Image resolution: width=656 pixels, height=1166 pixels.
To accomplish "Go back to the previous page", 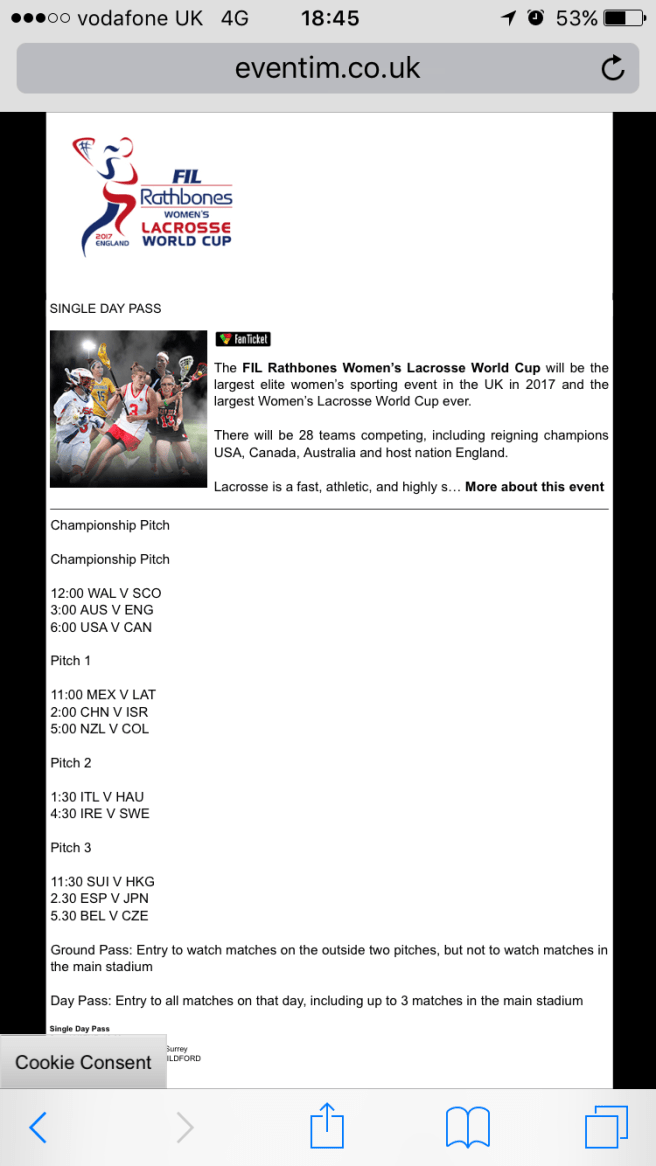I will coord(38,1127).
